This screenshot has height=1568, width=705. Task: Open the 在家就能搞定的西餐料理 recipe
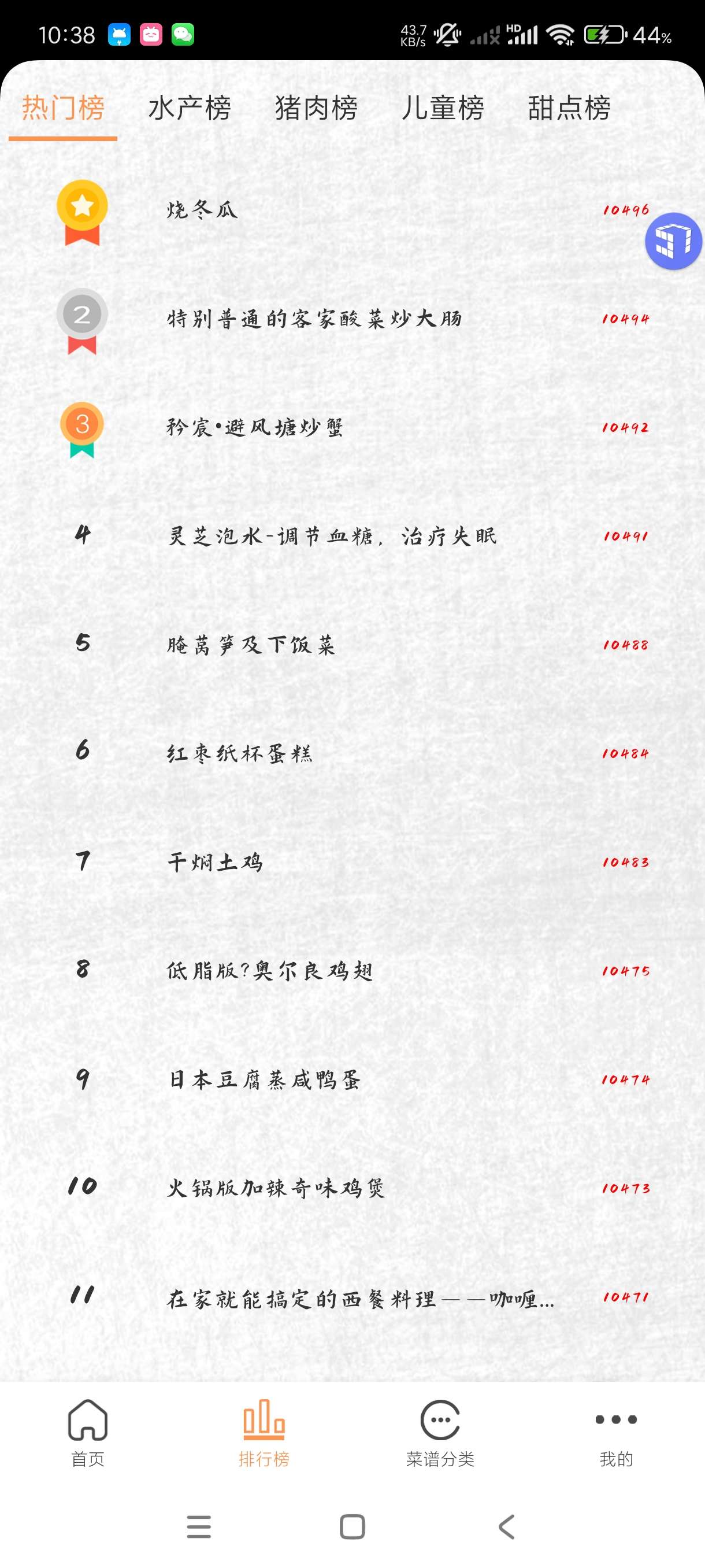coord(360,1298)
